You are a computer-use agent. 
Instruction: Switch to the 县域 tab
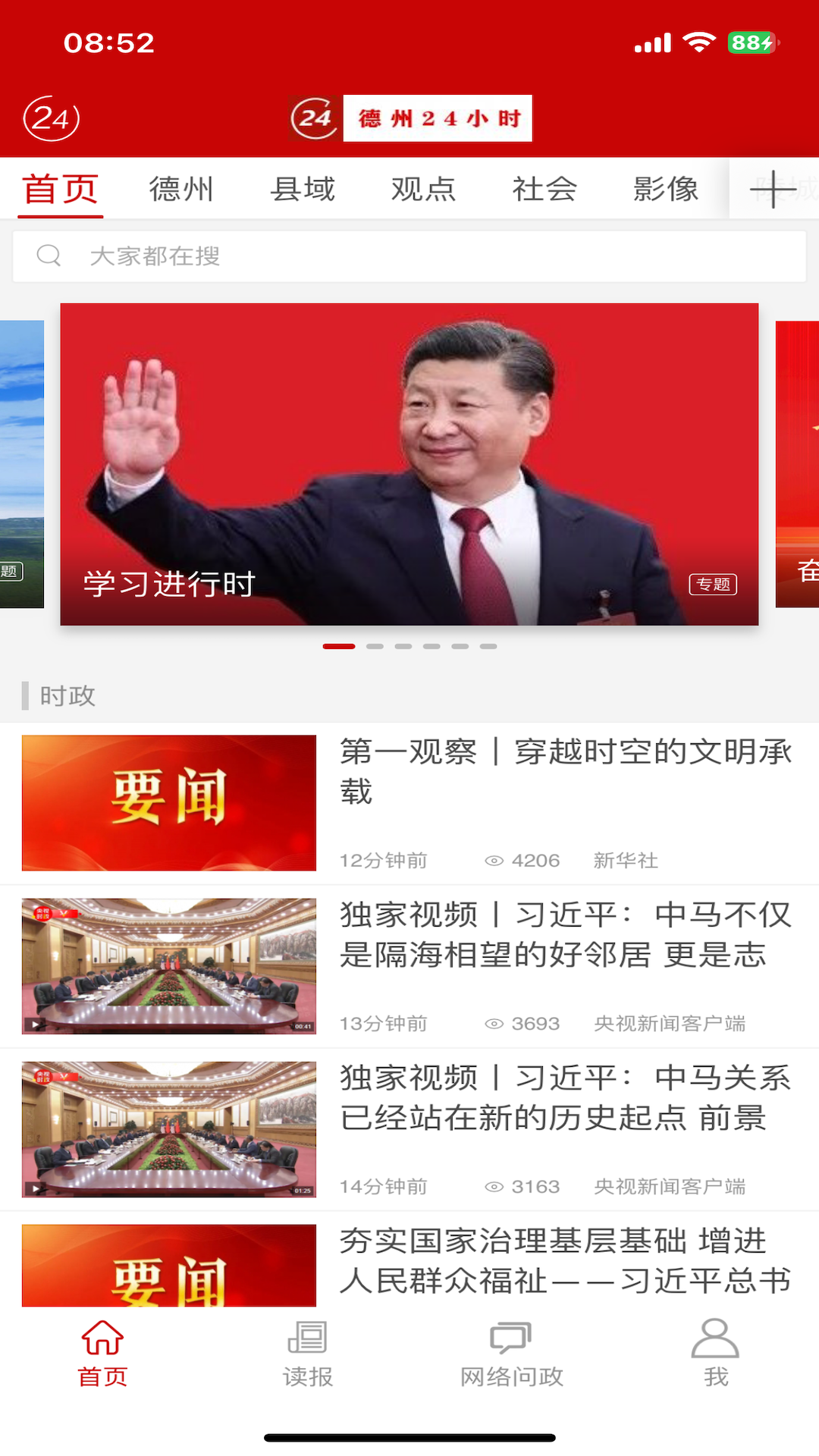[x=303, y=189]
